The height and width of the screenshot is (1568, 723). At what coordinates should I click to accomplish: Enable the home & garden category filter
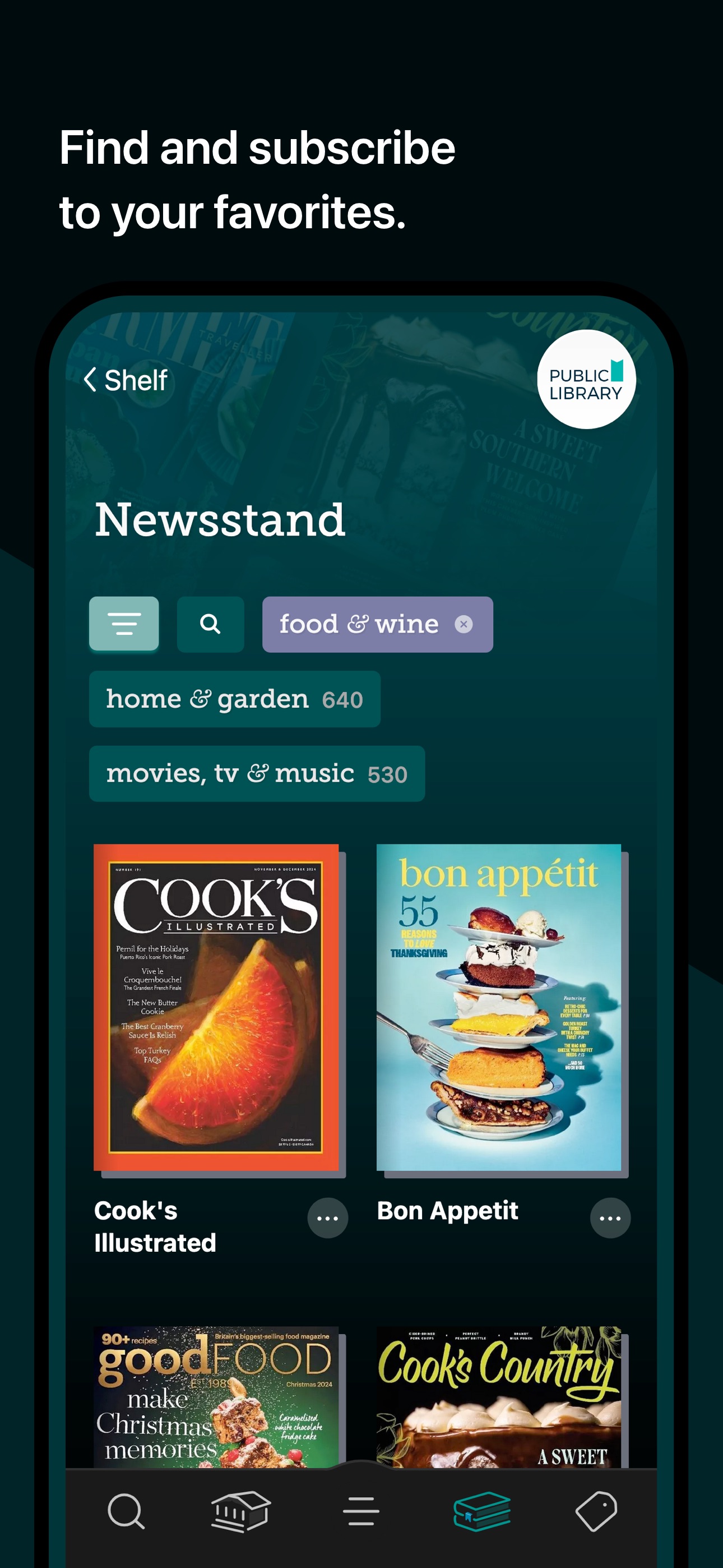click(234, 699)
